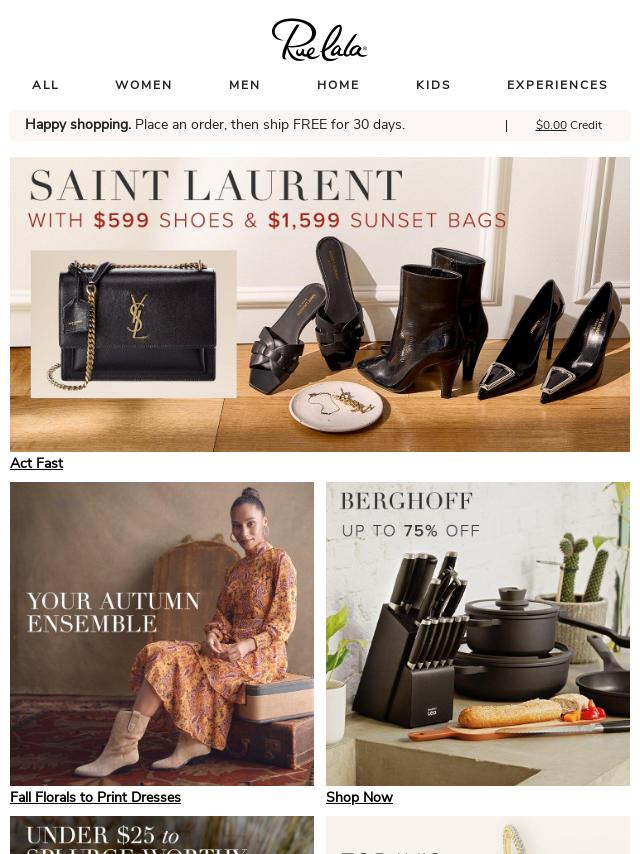View the $0.00 credit balance

point(568,125)
